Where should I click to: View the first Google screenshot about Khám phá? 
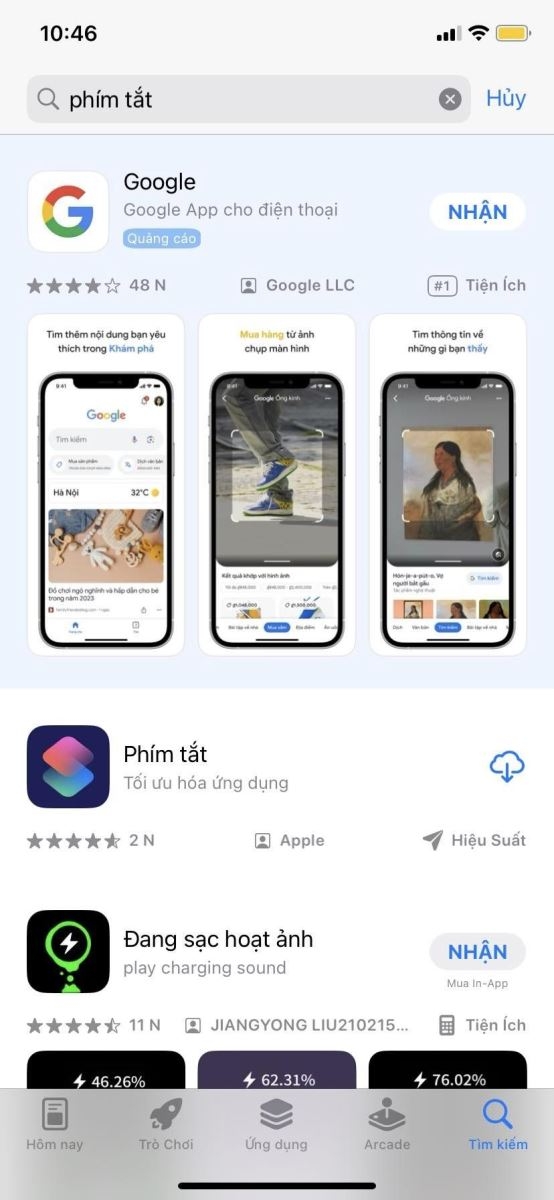click(106, 485)
